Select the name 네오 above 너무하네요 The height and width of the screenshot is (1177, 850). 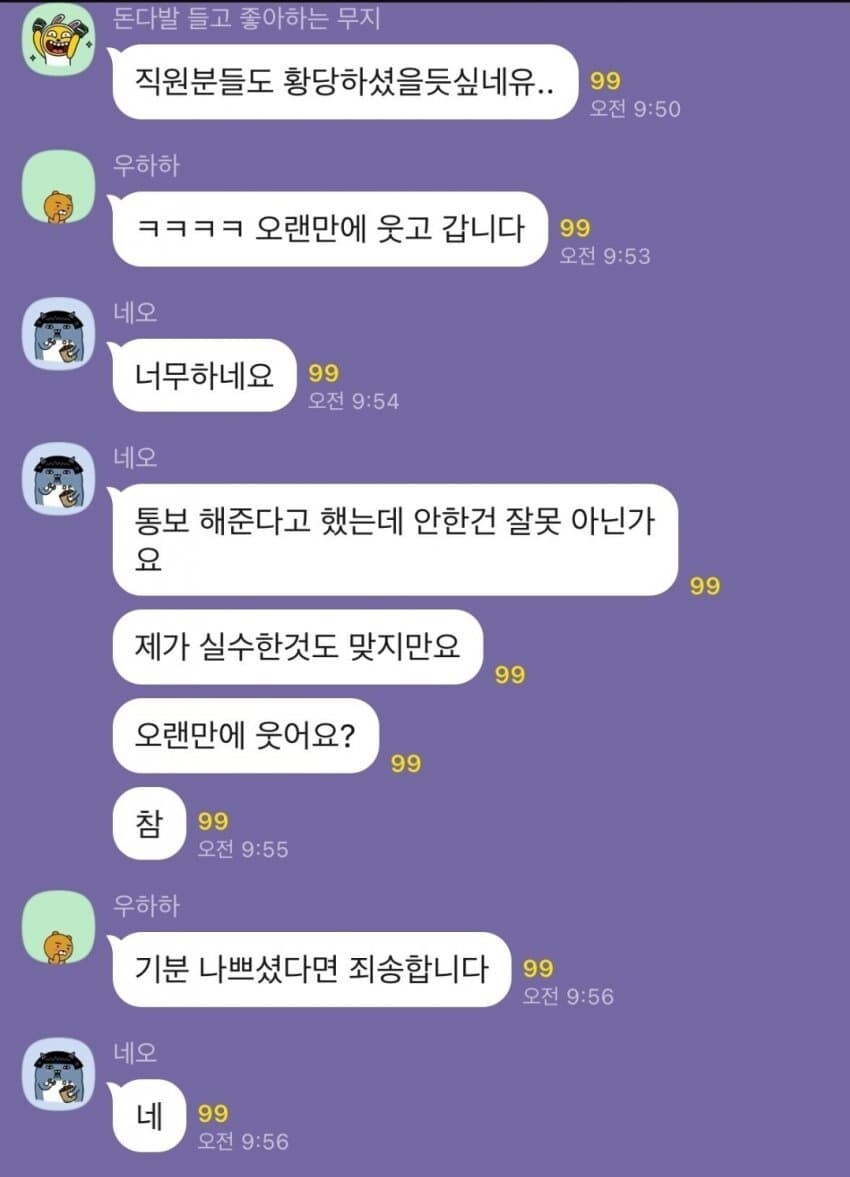tap(129, 313)
